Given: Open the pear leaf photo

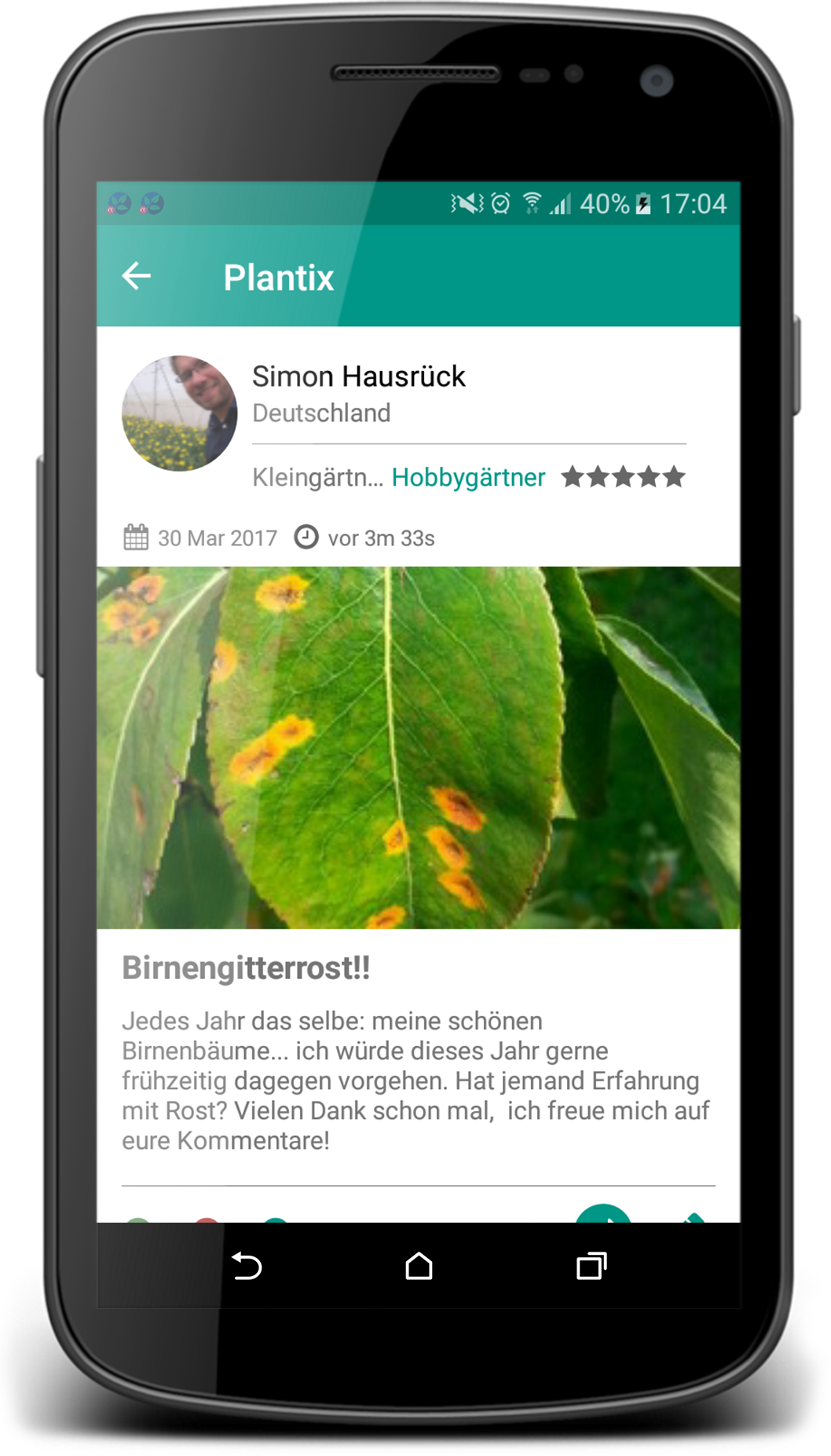Looking at the screenshot, I should (x=418, y=747).
